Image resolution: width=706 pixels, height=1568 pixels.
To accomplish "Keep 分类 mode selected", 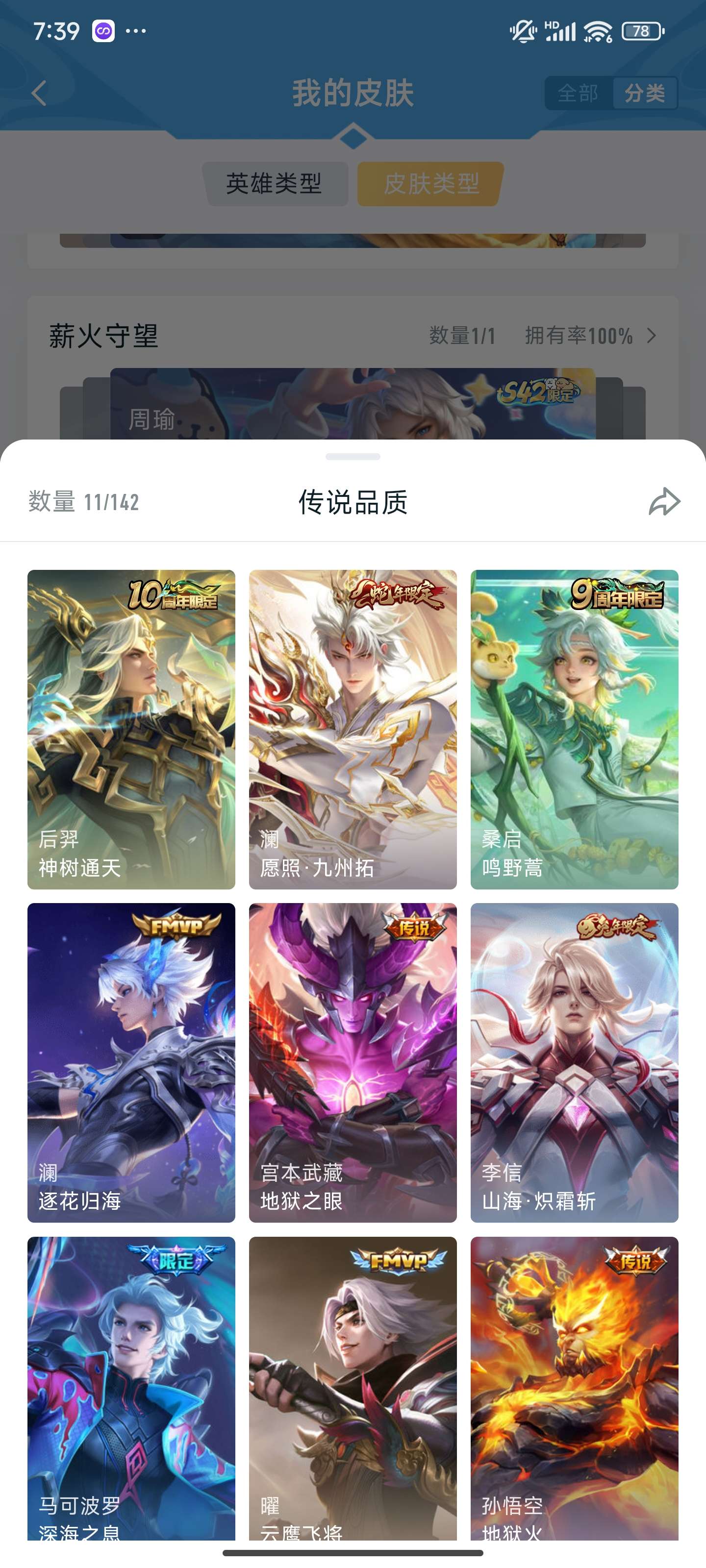I will [646, 94].
